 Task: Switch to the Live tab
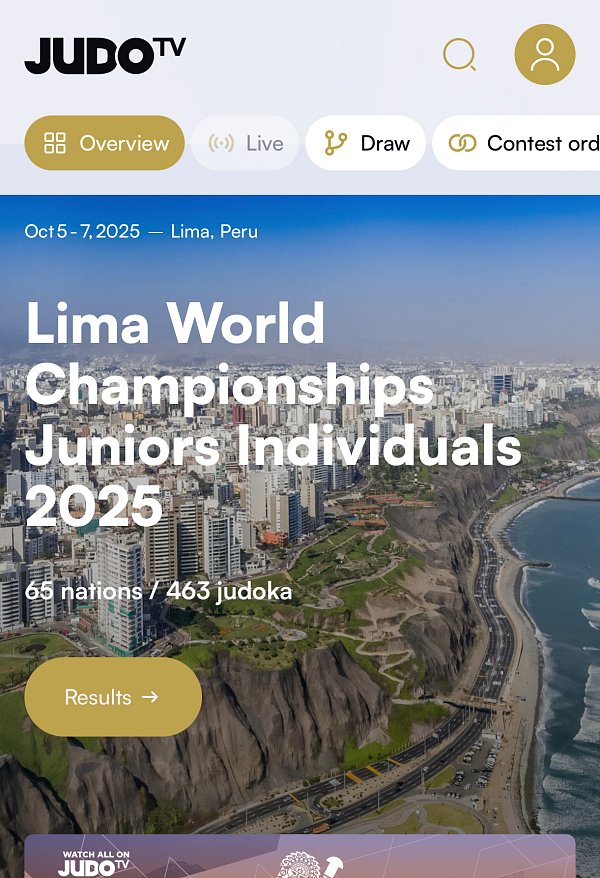[246, 143]
